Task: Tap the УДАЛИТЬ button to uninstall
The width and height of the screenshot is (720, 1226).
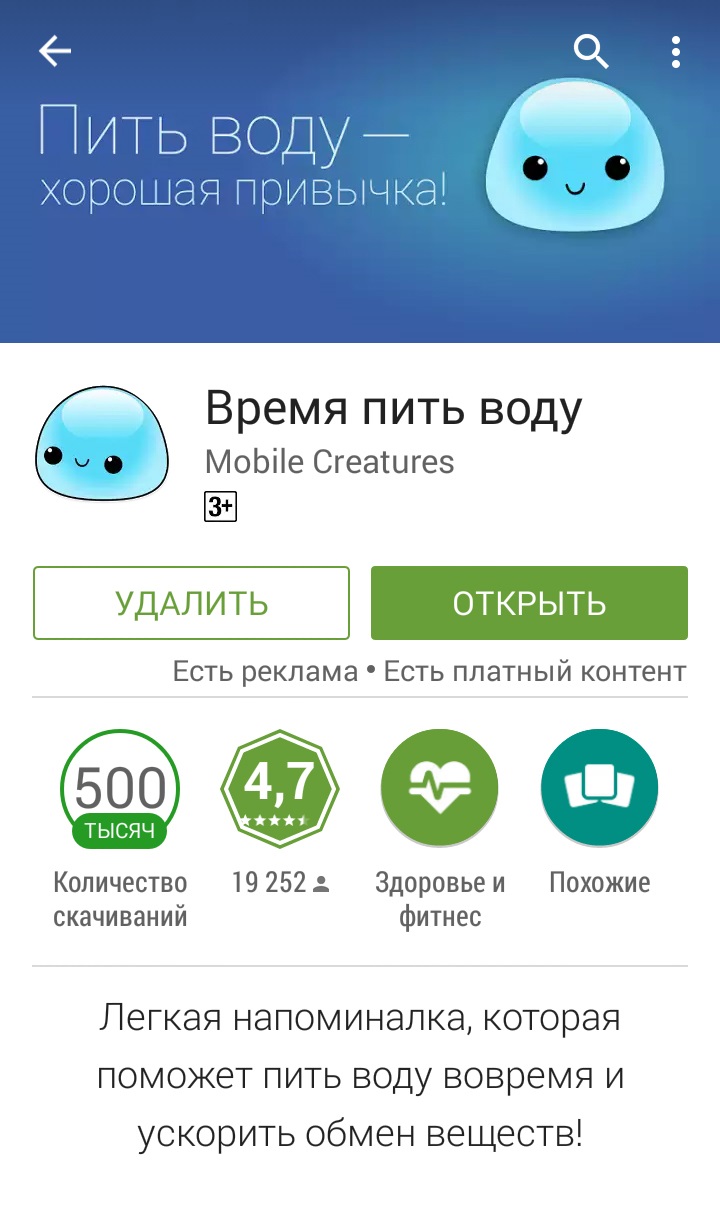Action: 191,603
